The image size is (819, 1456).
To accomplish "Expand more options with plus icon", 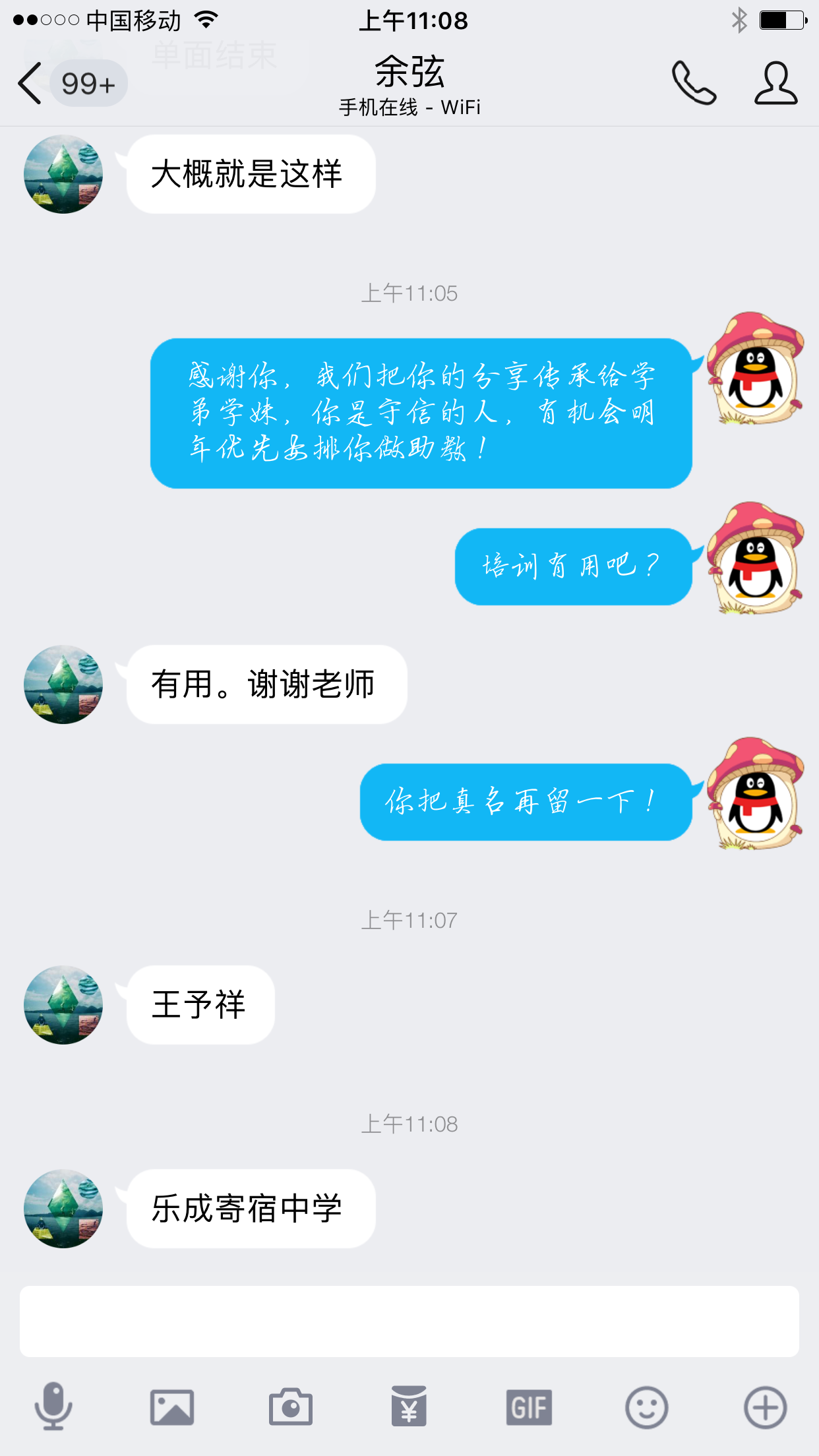I will (x=765, y=1407).
